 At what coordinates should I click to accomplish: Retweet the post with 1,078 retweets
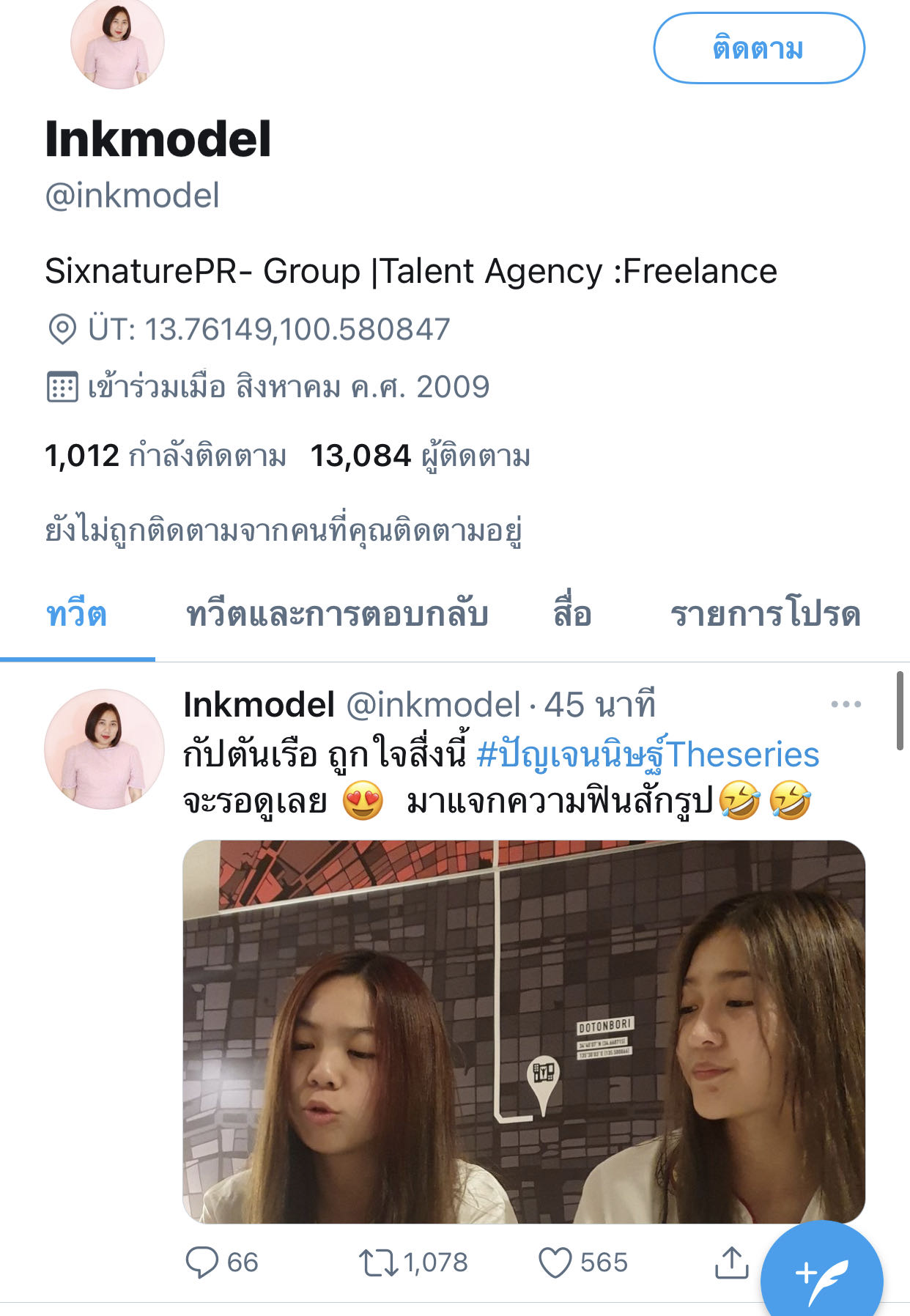(378, 1263)
